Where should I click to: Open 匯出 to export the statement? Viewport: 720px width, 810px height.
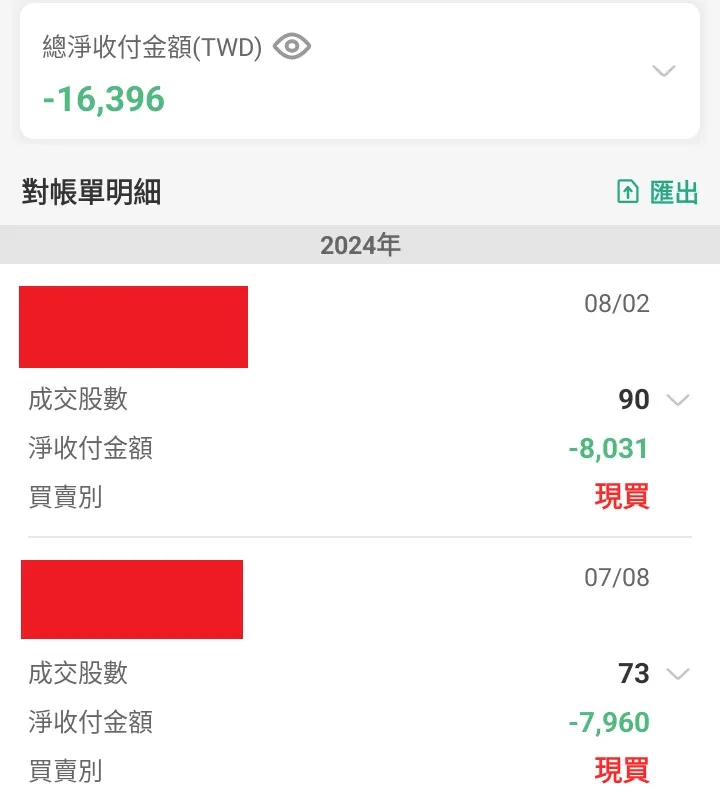click(x=672, y=193)
